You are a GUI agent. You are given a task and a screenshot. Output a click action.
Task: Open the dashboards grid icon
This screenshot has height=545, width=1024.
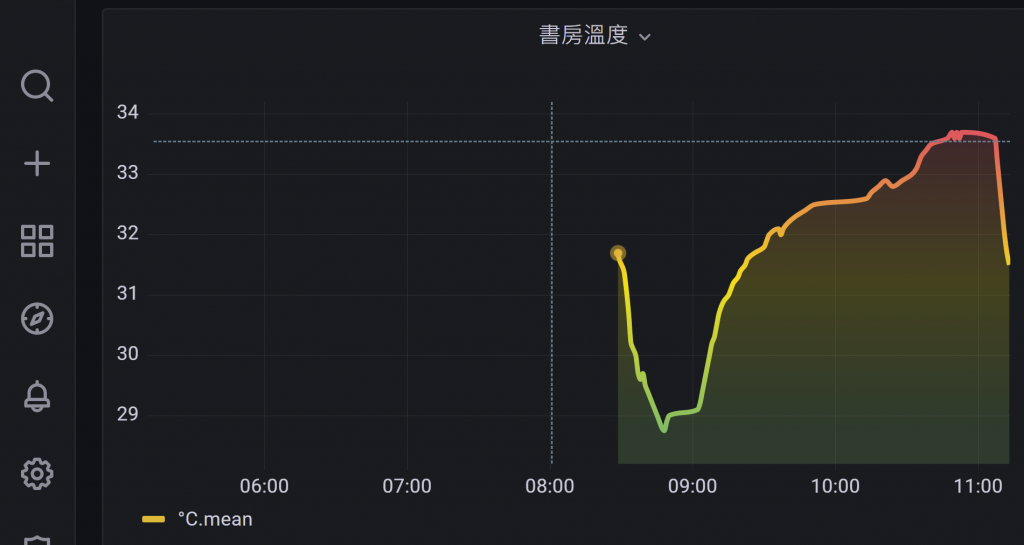(x=37, y=241)
